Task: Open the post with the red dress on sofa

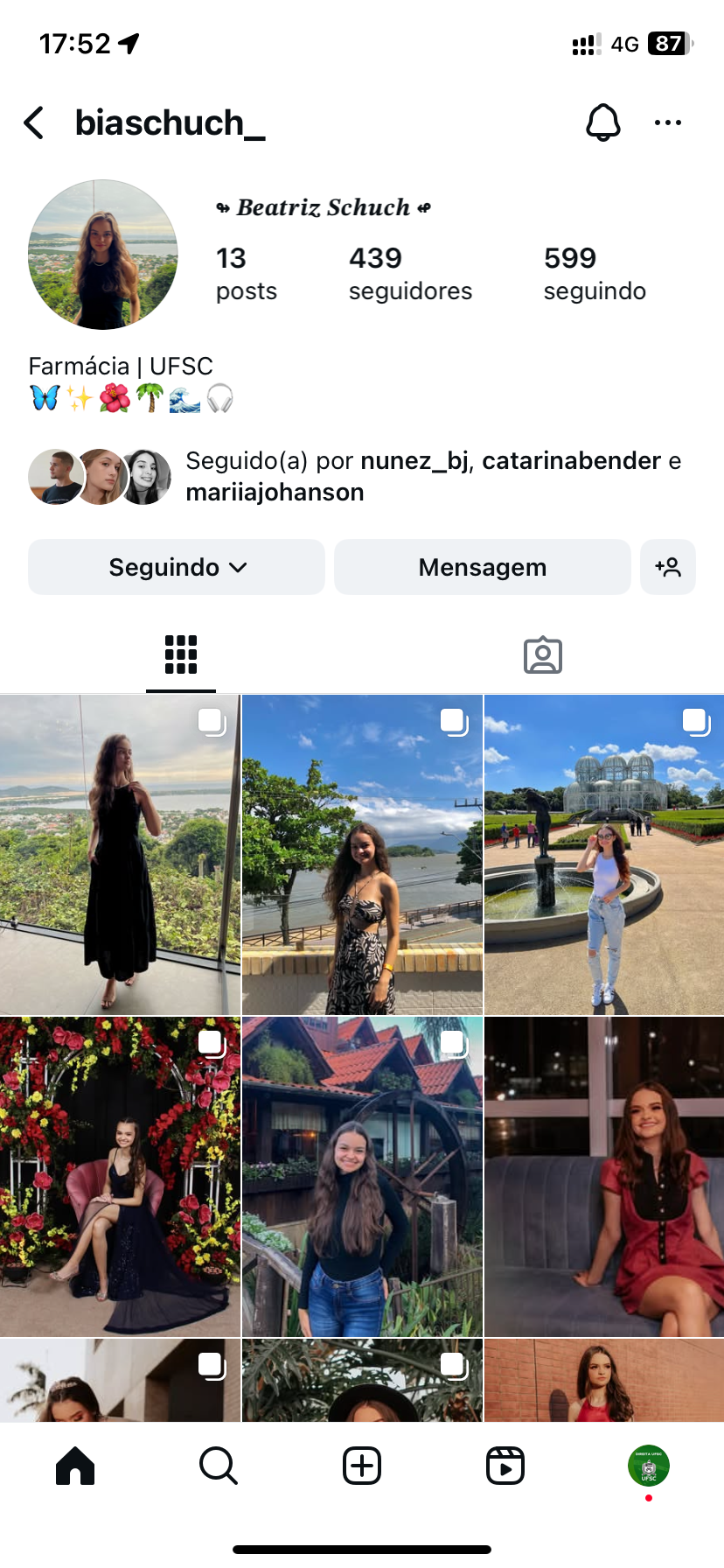Action: tap(604, 1176)
